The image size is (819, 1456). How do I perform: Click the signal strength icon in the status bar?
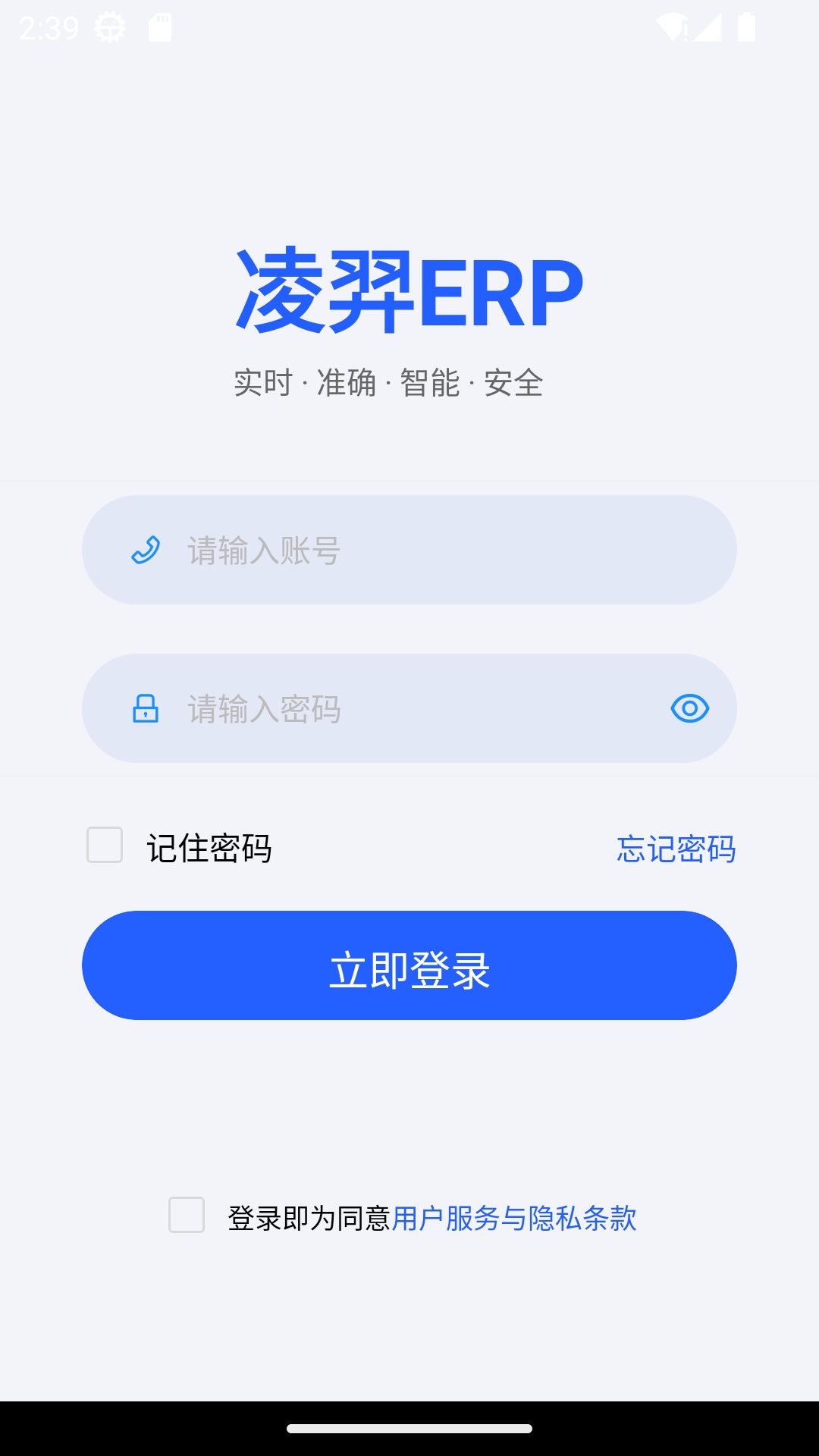(x=707, y=27)
